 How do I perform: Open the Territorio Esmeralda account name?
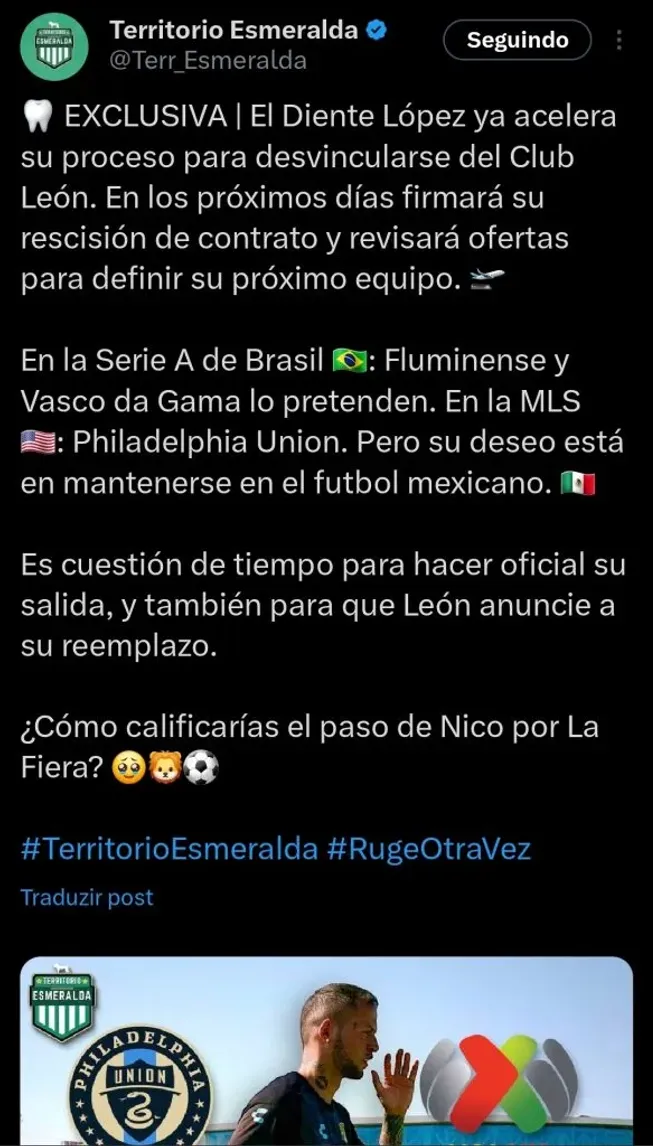233,31
